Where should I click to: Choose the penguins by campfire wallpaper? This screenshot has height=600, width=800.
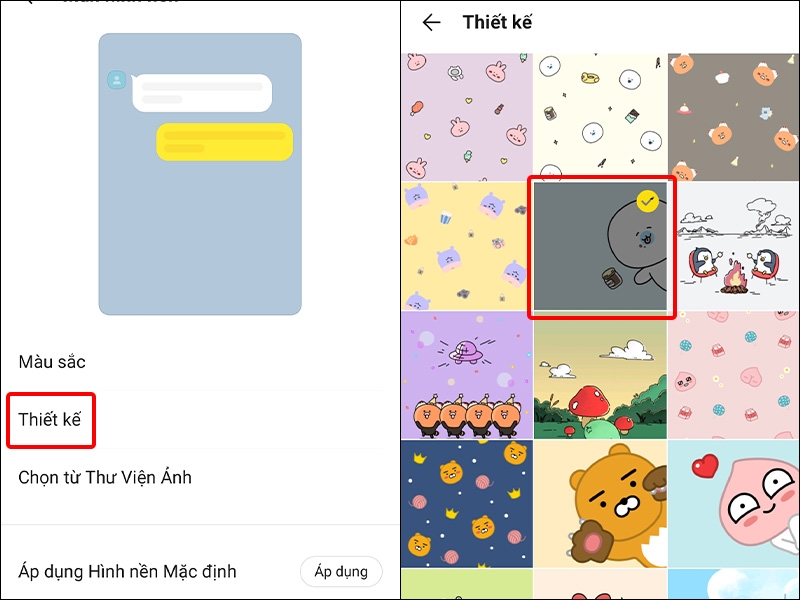(x=734, y=246)
